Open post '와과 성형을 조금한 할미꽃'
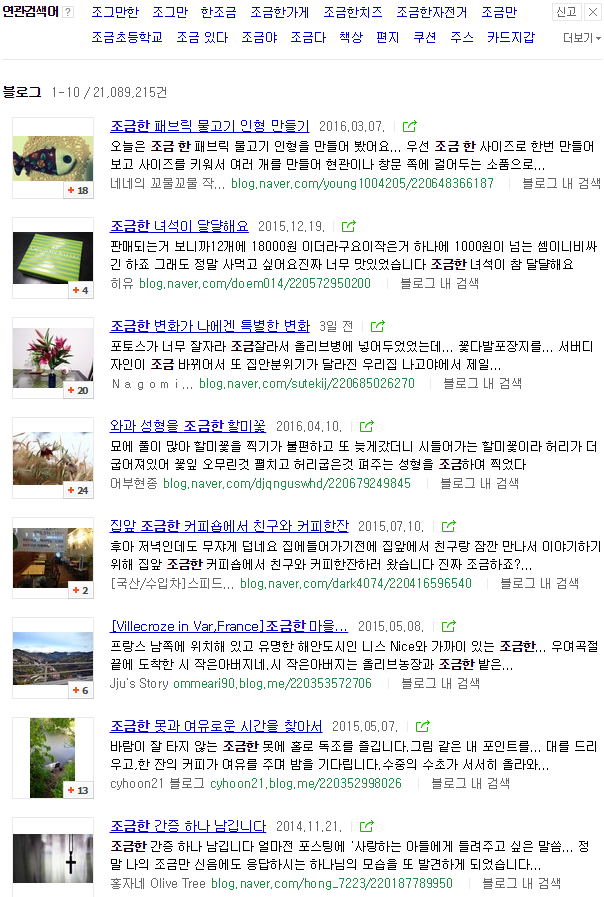This screenshot has height=897, width=604. (187, 426)
